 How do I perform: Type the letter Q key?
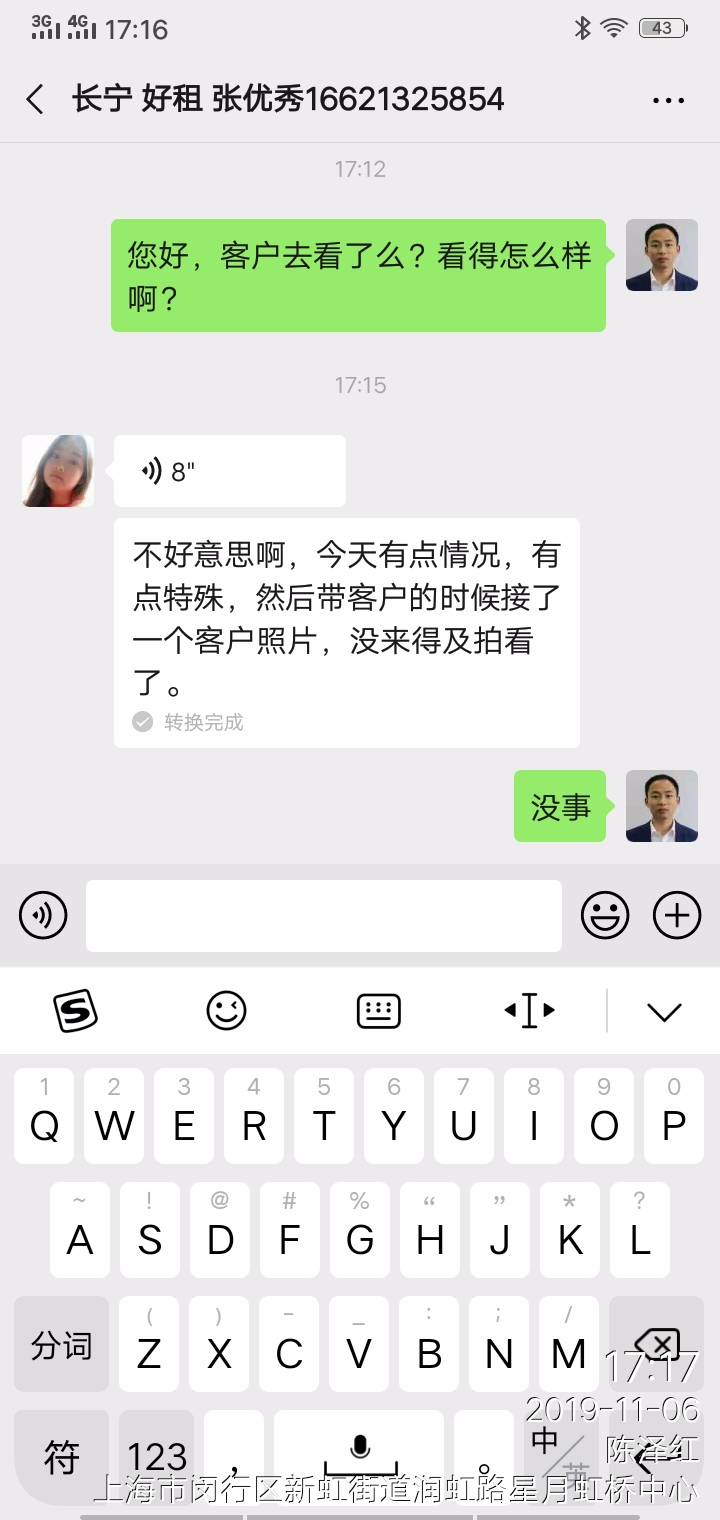[44, 1115]
